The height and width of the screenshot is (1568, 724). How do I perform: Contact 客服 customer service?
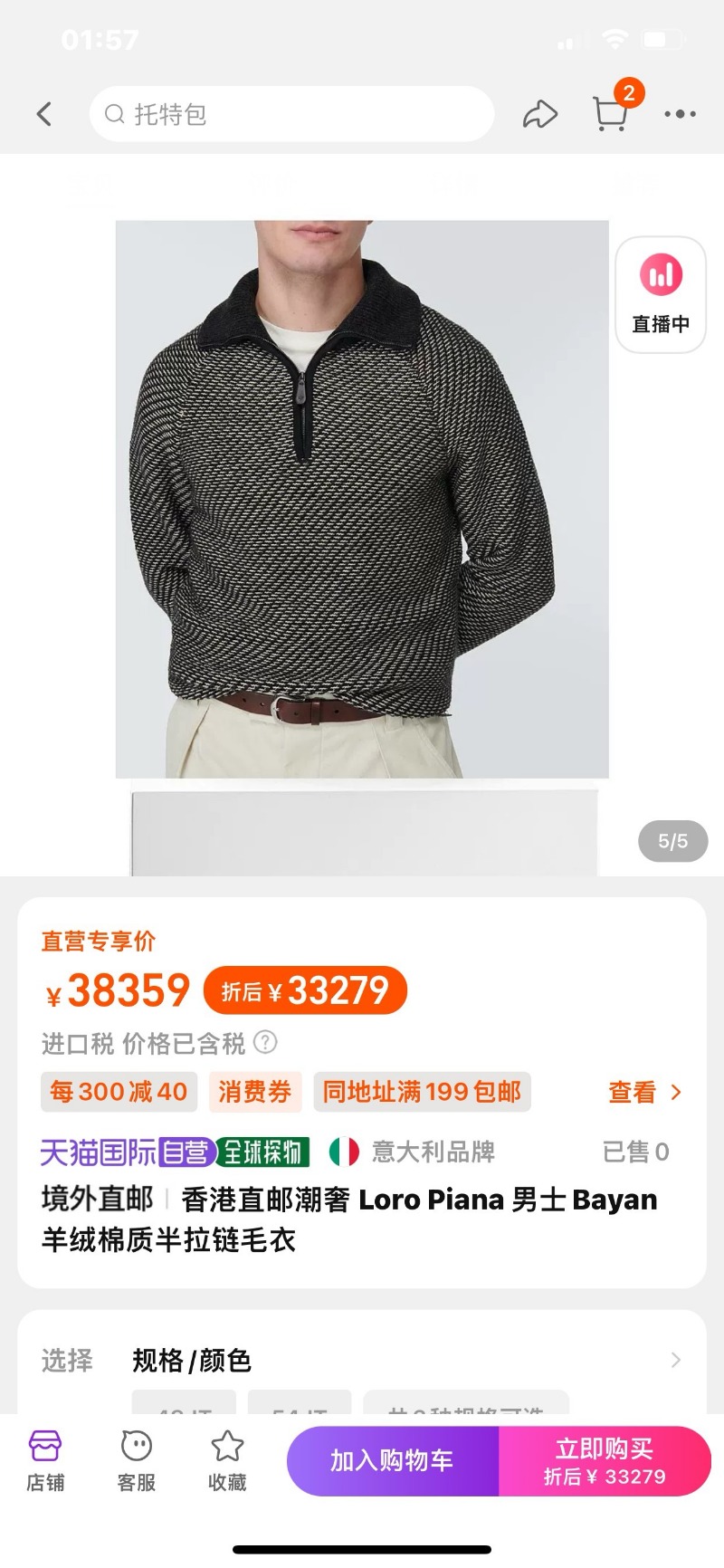point(137,1460)
